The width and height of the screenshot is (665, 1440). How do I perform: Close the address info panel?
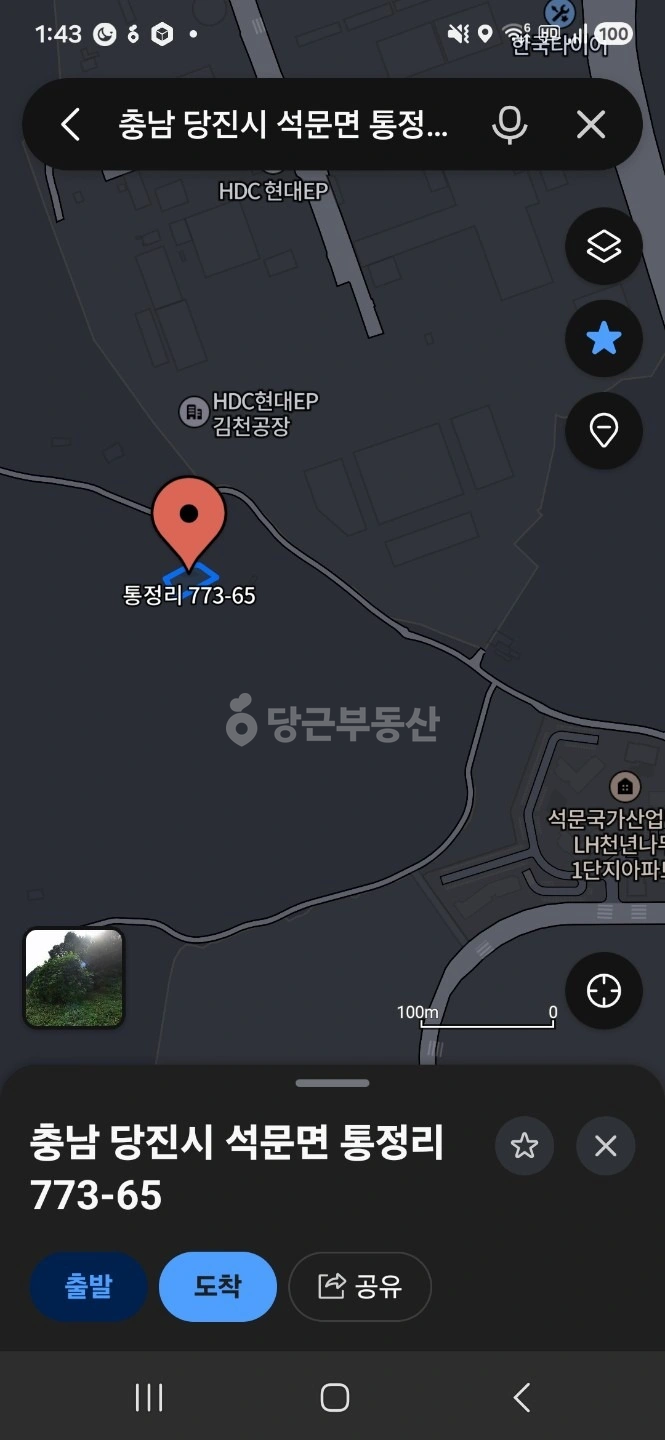pyautogui.click(x=606, y=1146)
